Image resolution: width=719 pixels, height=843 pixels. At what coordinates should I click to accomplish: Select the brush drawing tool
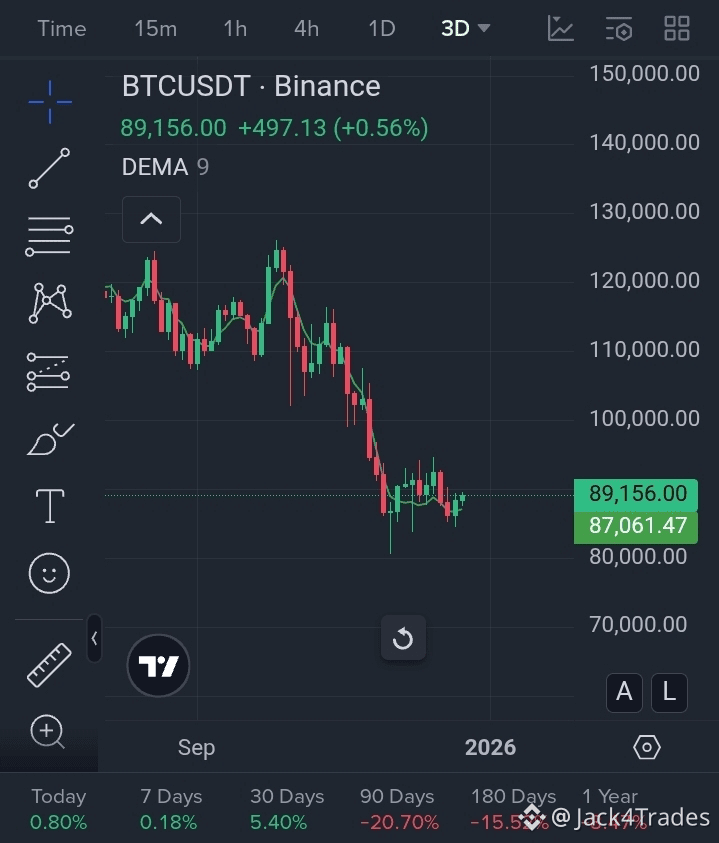[49, 439]
